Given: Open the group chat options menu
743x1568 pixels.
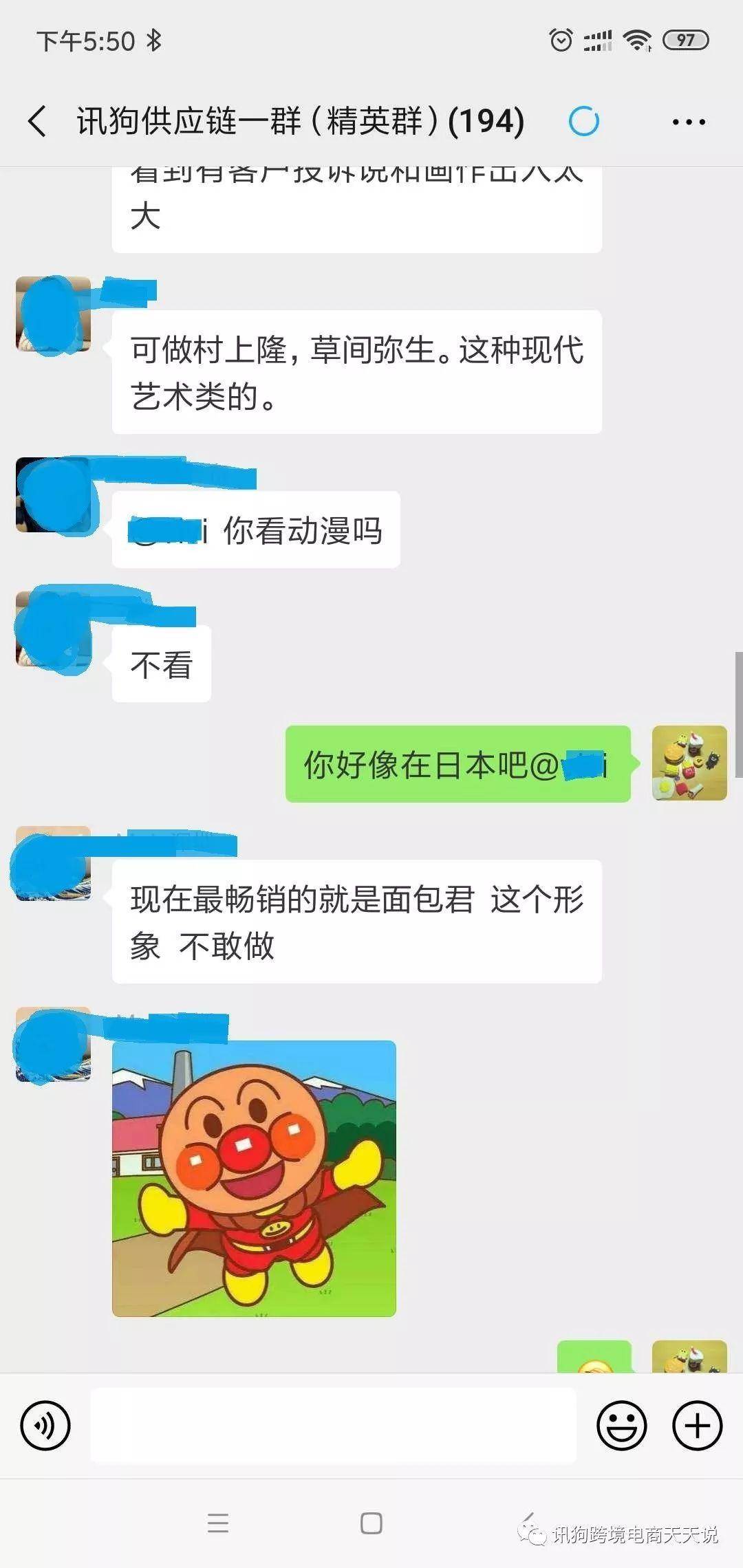Looking at the screenshot, I should coord(688,122).
